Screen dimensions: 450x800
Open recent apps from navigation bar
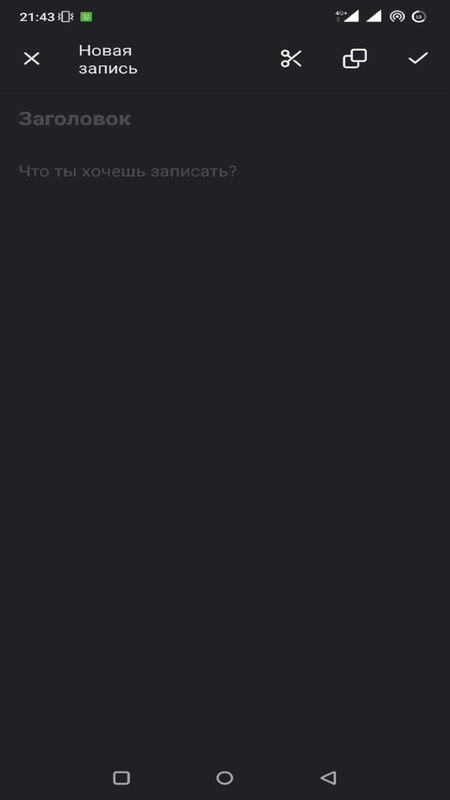[x=121, y=778]
